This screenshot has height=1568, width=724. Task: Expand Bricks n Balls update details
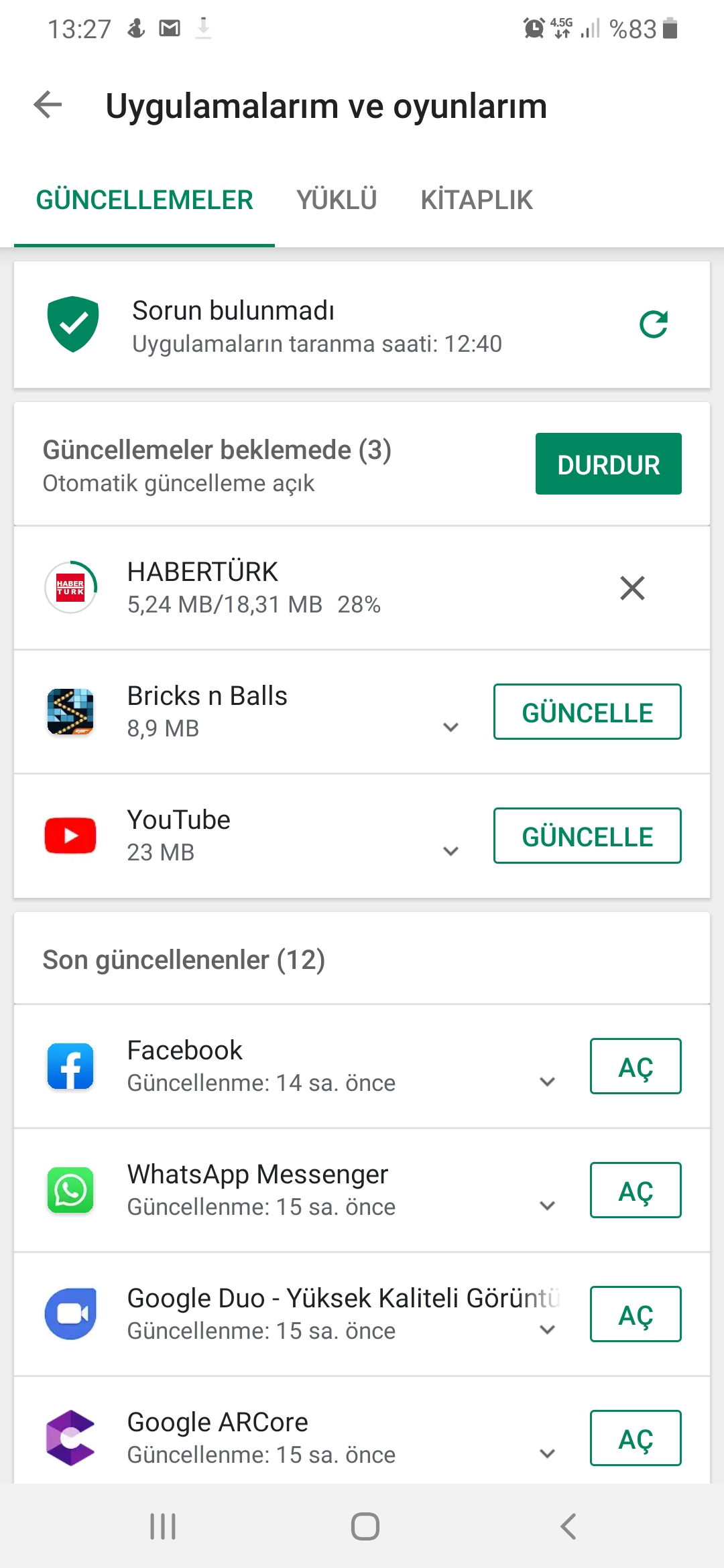(x=451, y=727)
